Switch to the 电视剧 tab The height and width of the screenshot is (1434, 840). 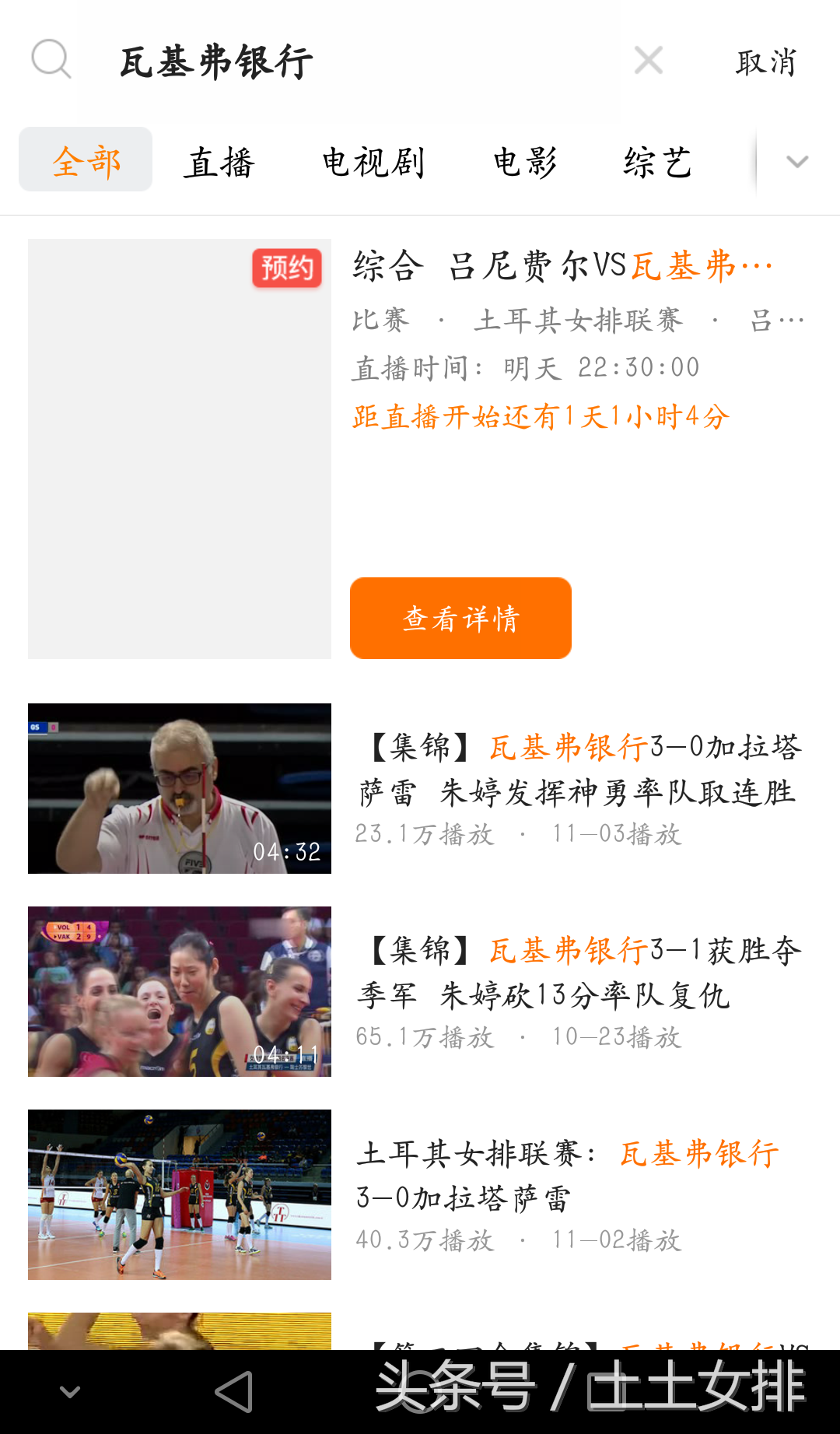tap(373, 163)
